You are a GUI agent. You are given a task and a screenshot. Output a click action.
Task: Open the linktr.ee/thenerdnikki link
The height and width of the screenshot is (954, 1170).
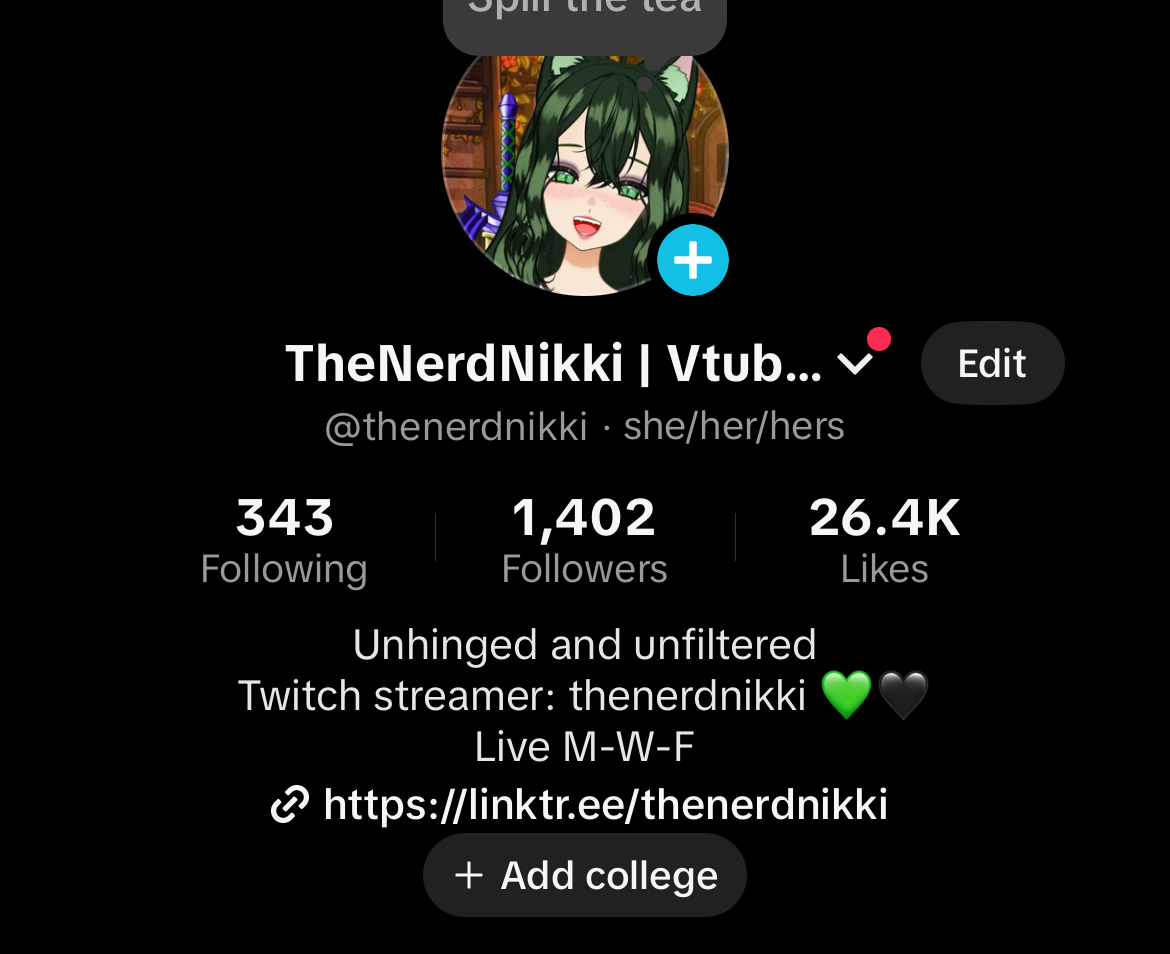581,804
